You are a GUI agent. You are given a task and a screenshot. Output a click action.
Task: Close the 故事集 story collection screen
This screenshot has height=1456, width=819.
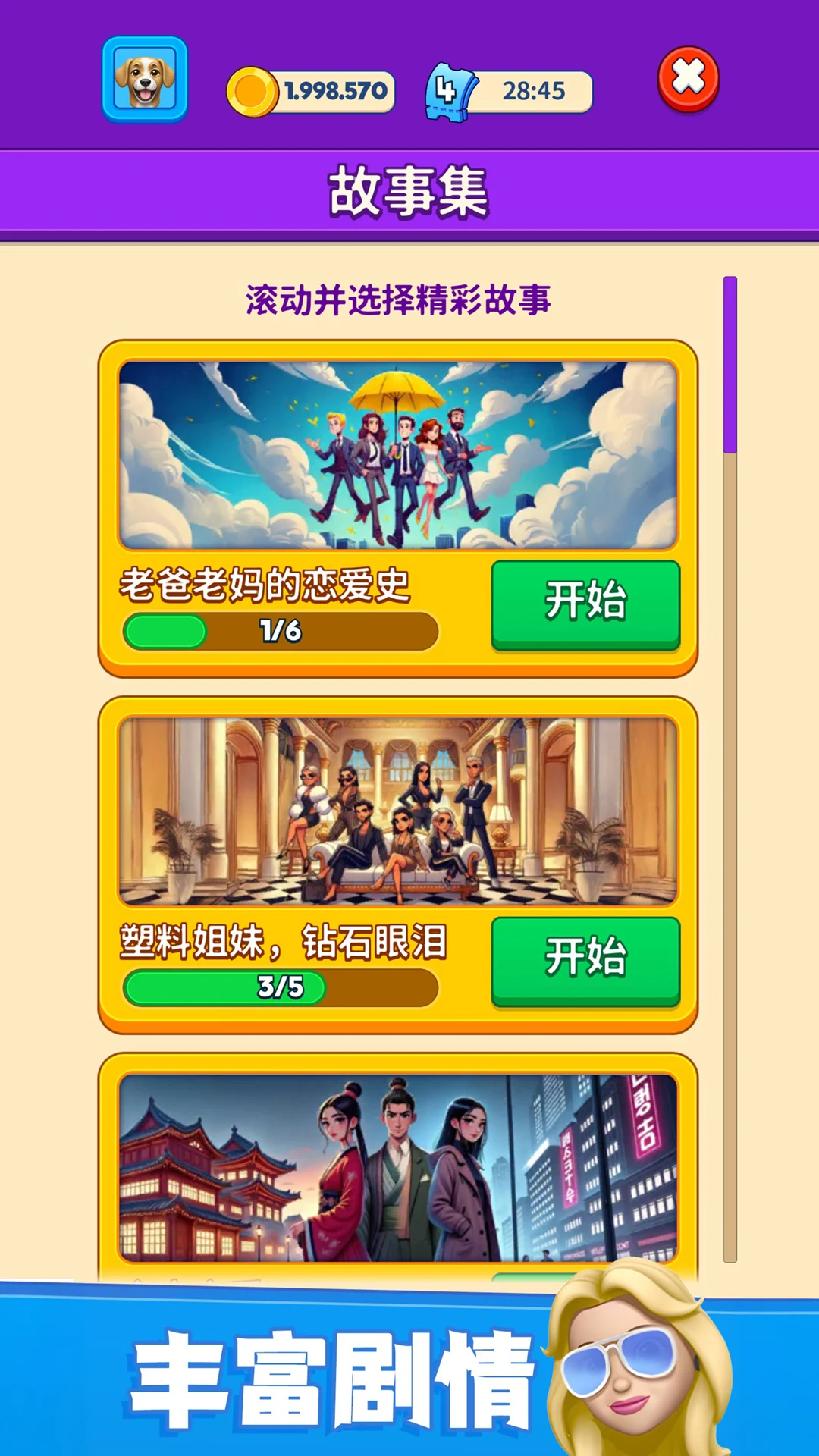688,79
